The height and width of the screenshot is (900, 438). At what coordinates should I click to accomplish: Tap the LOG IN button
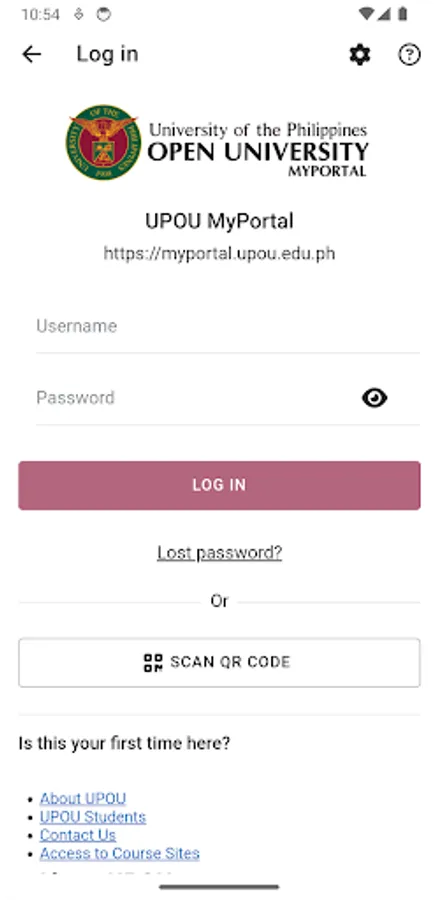pyautogui.click(x=219, y=485)
